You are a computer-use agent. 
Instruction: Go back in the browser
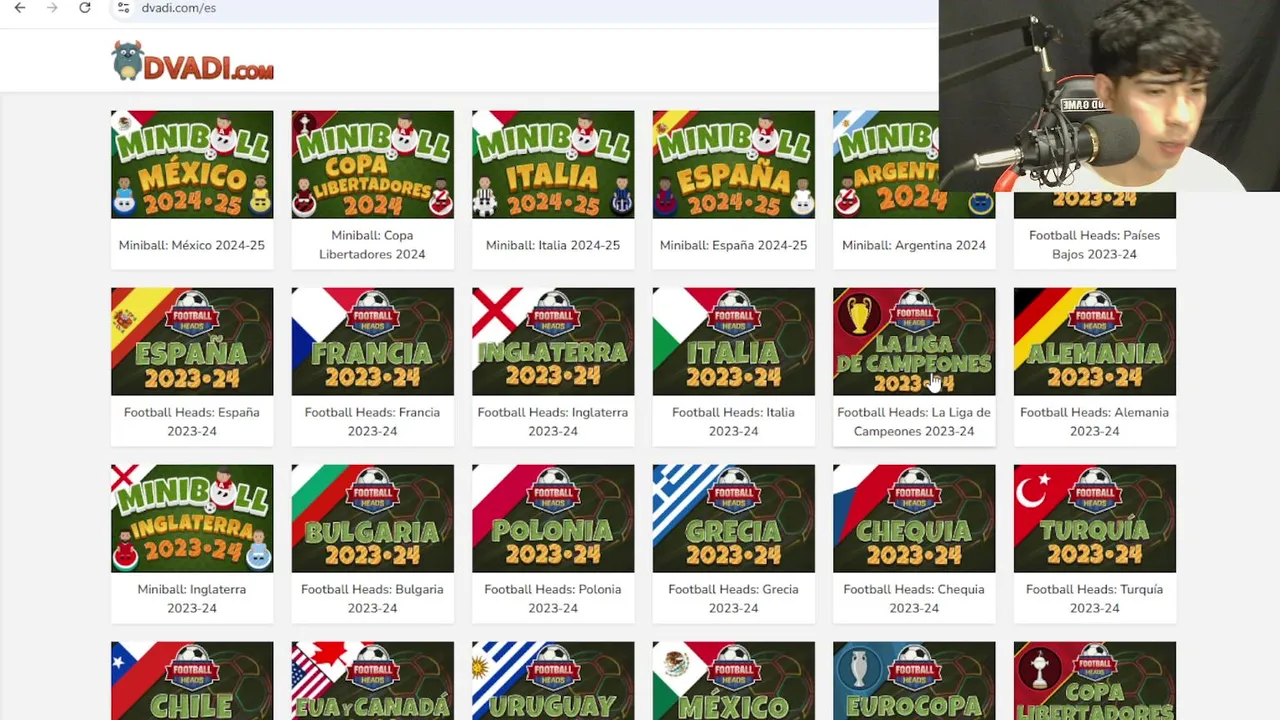(x=20, y=8)
